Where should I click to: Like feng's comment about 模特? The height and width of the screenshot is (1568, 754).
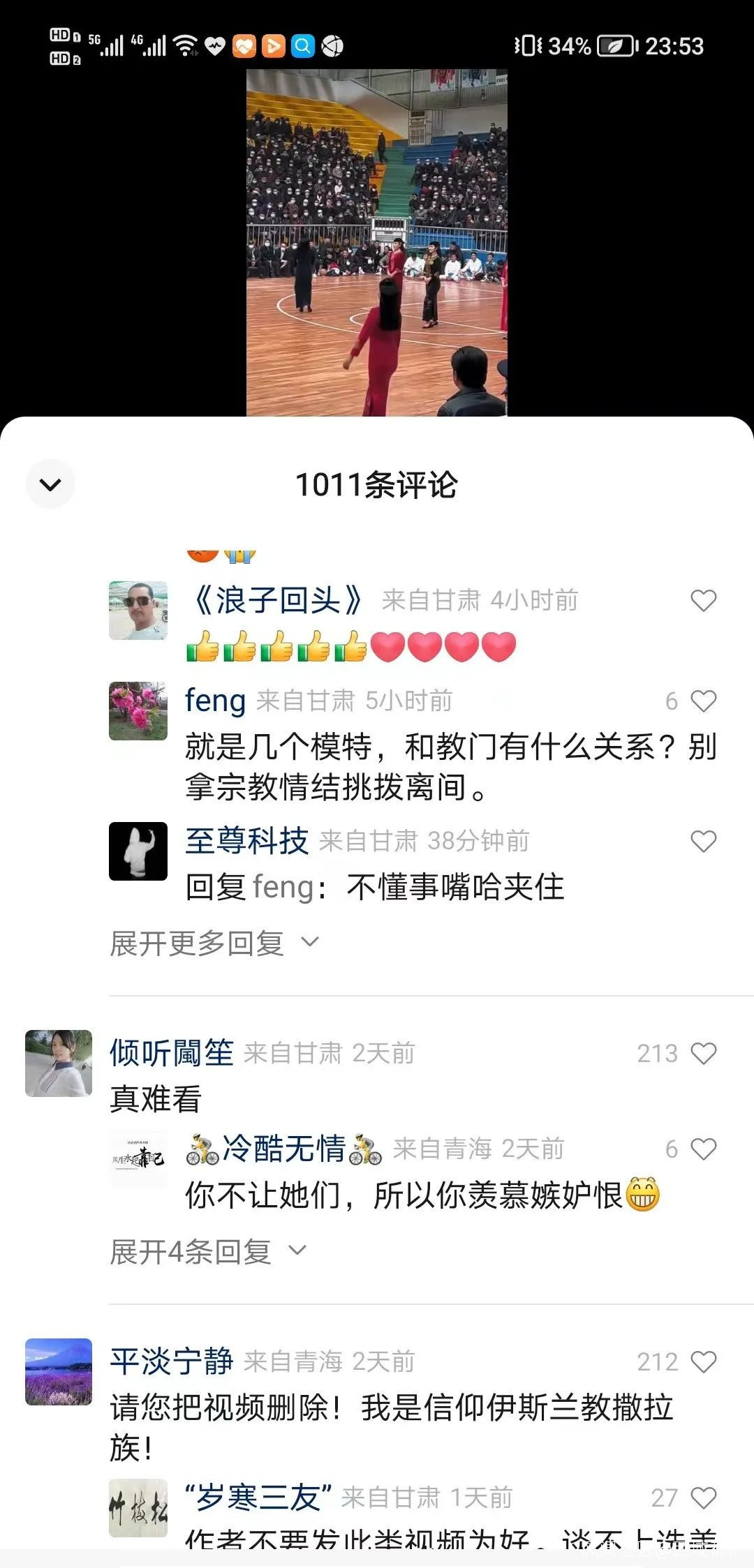click(x=703, y=701)
